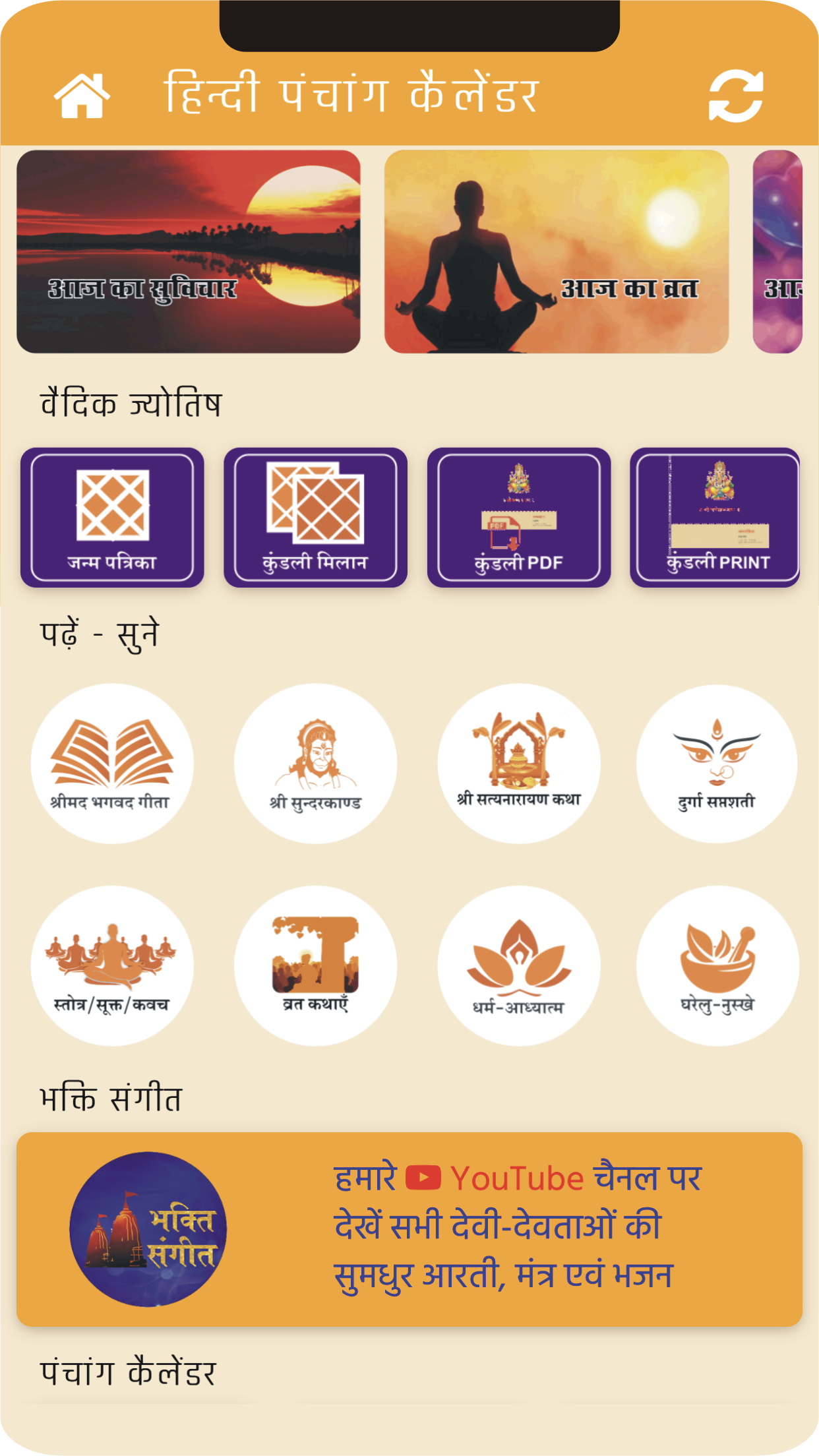Screen dimensions: 819x1456
Task: Select दुर्गा सप्तशती
Action: [717, 764]
